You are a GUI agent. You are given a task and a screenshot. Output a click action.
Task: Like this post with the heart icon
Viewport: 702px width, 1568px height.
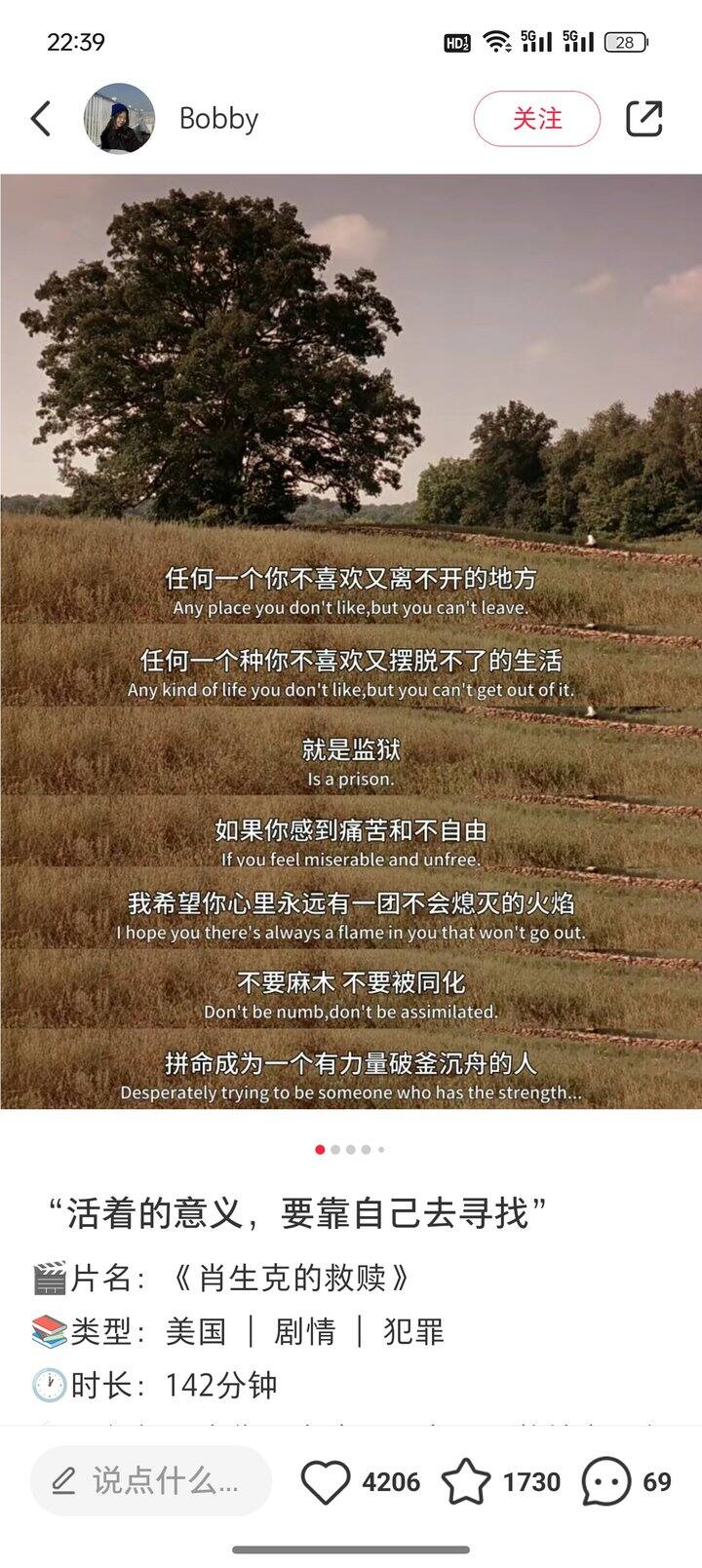pos(325,1482)
